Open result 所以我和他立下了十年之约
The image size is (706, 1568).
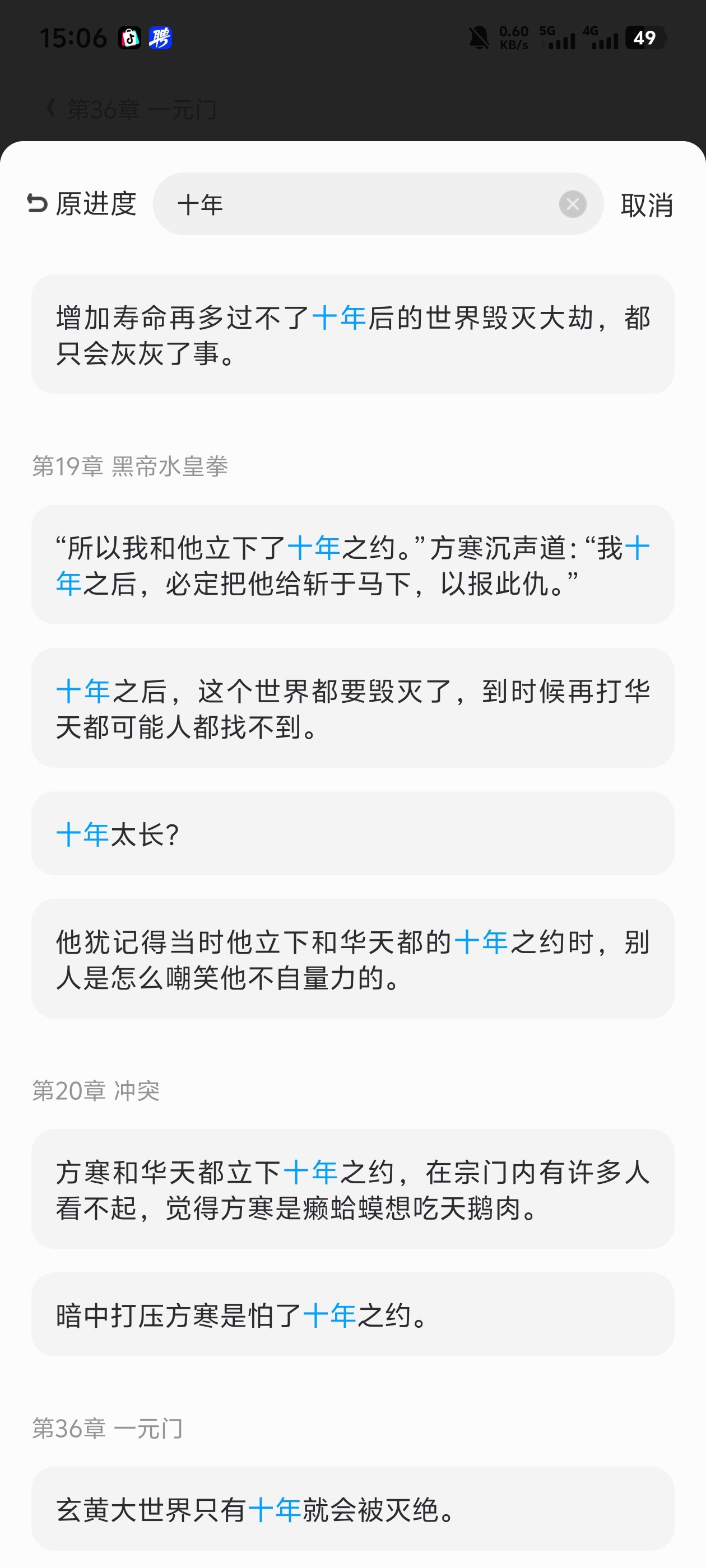tap(352, 564)
